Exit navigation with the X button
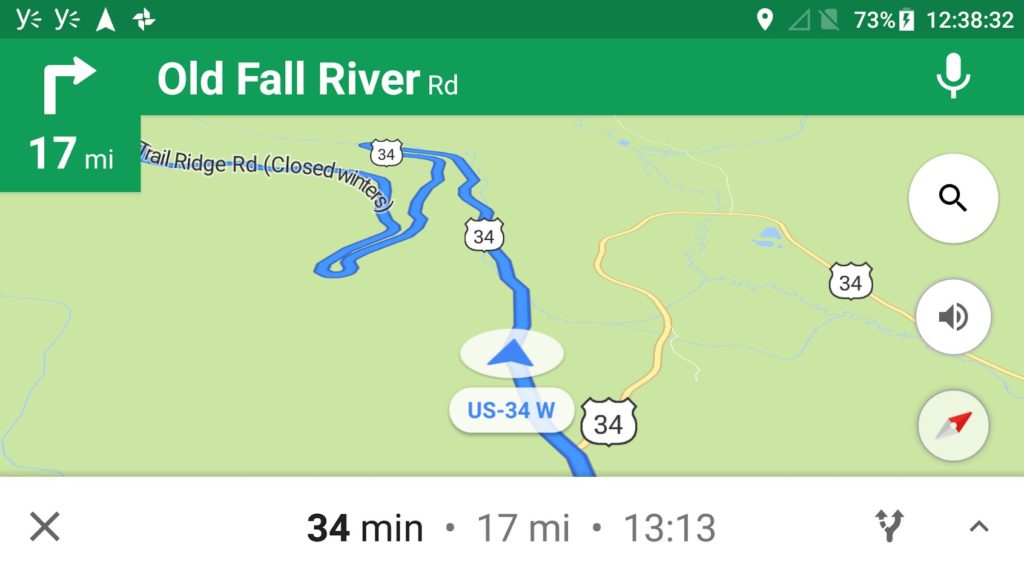Viewport: 1024px width, 576px height. coord(44,526)
